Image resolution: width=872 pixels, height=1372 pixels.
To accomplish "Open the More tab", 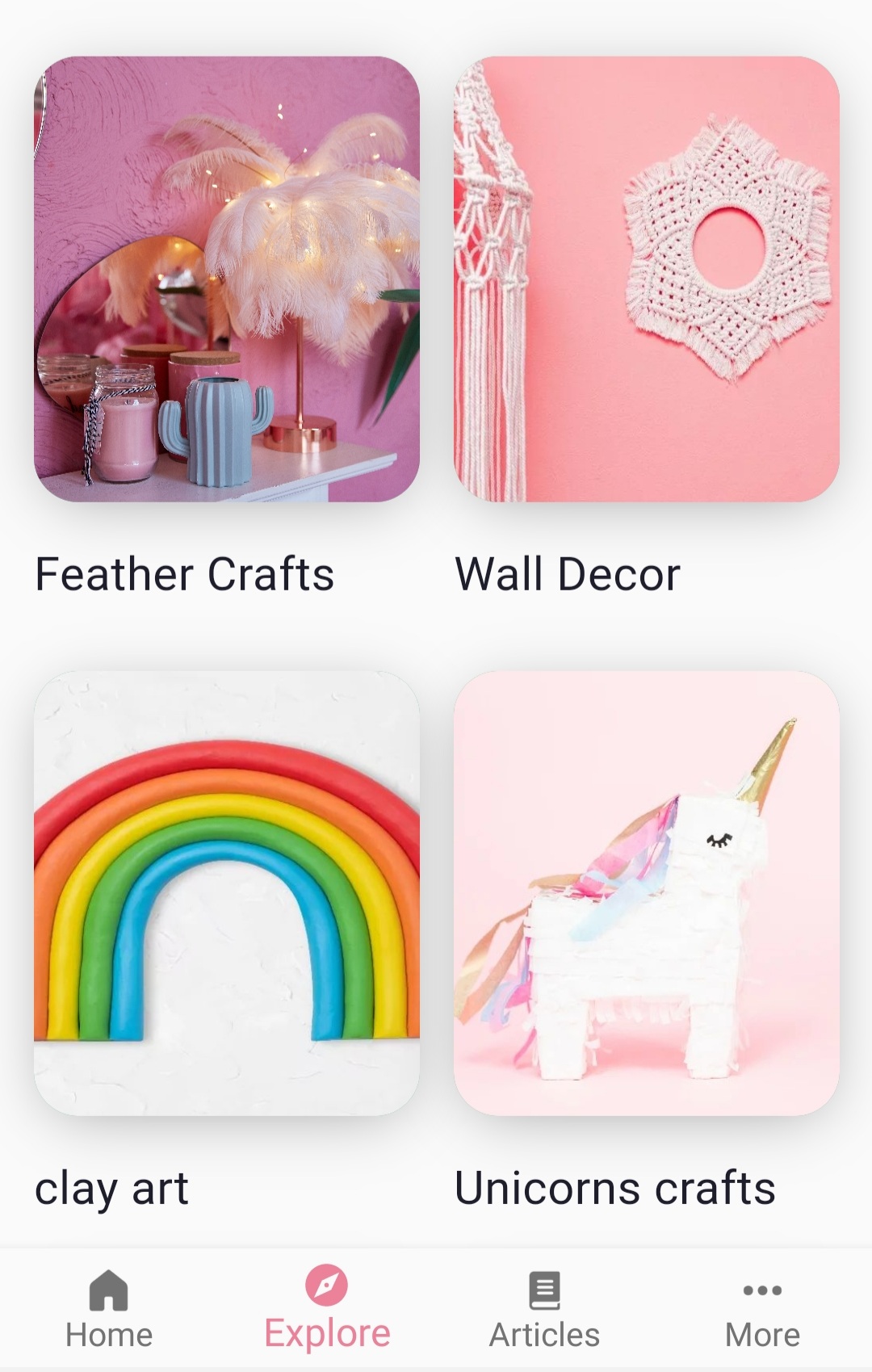I will [762, 1310].
